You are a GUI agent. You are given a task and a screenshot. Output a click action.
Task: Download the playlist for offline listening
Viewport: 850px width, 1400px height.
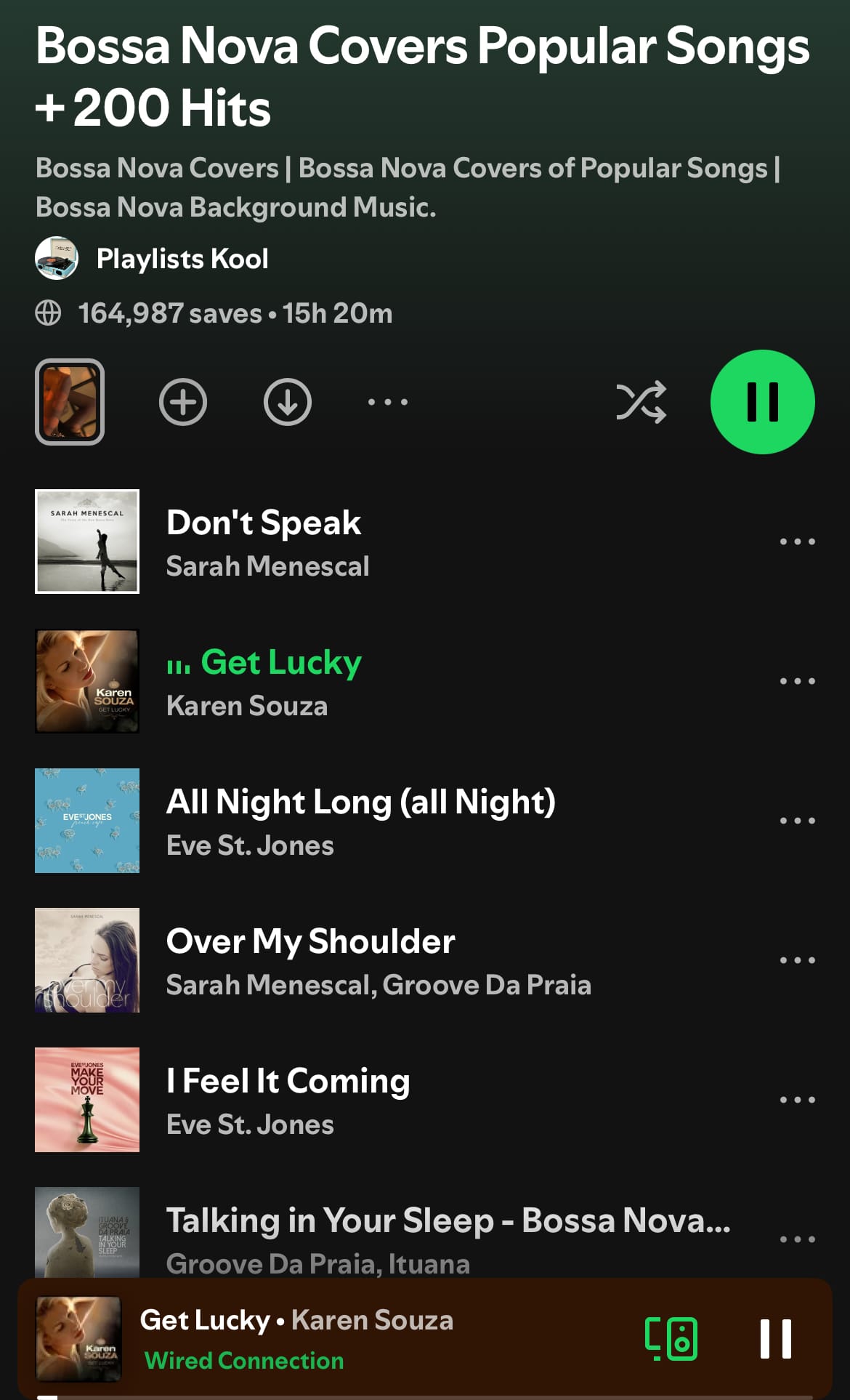(x=288, y=402)
